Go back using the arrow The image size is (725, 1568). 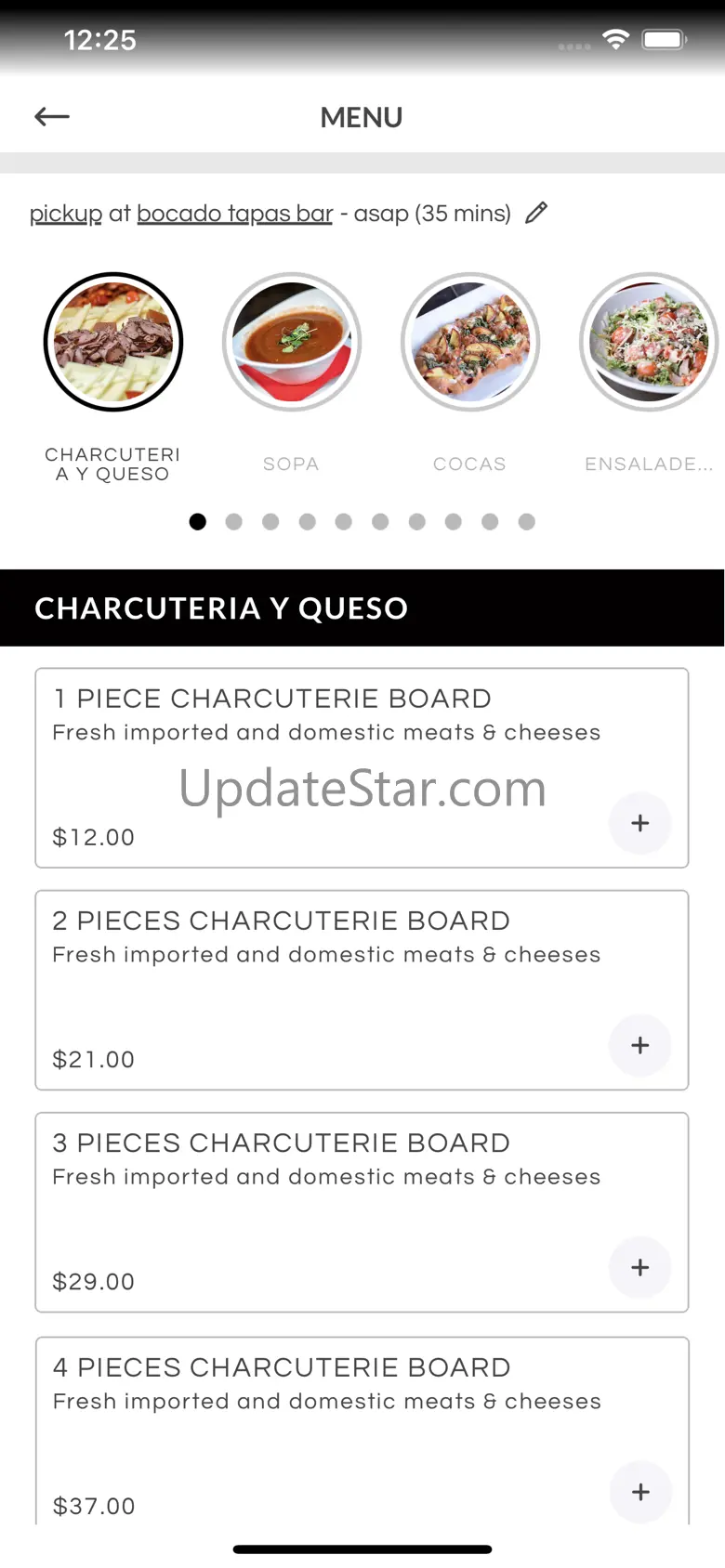[x=52, y=117]
